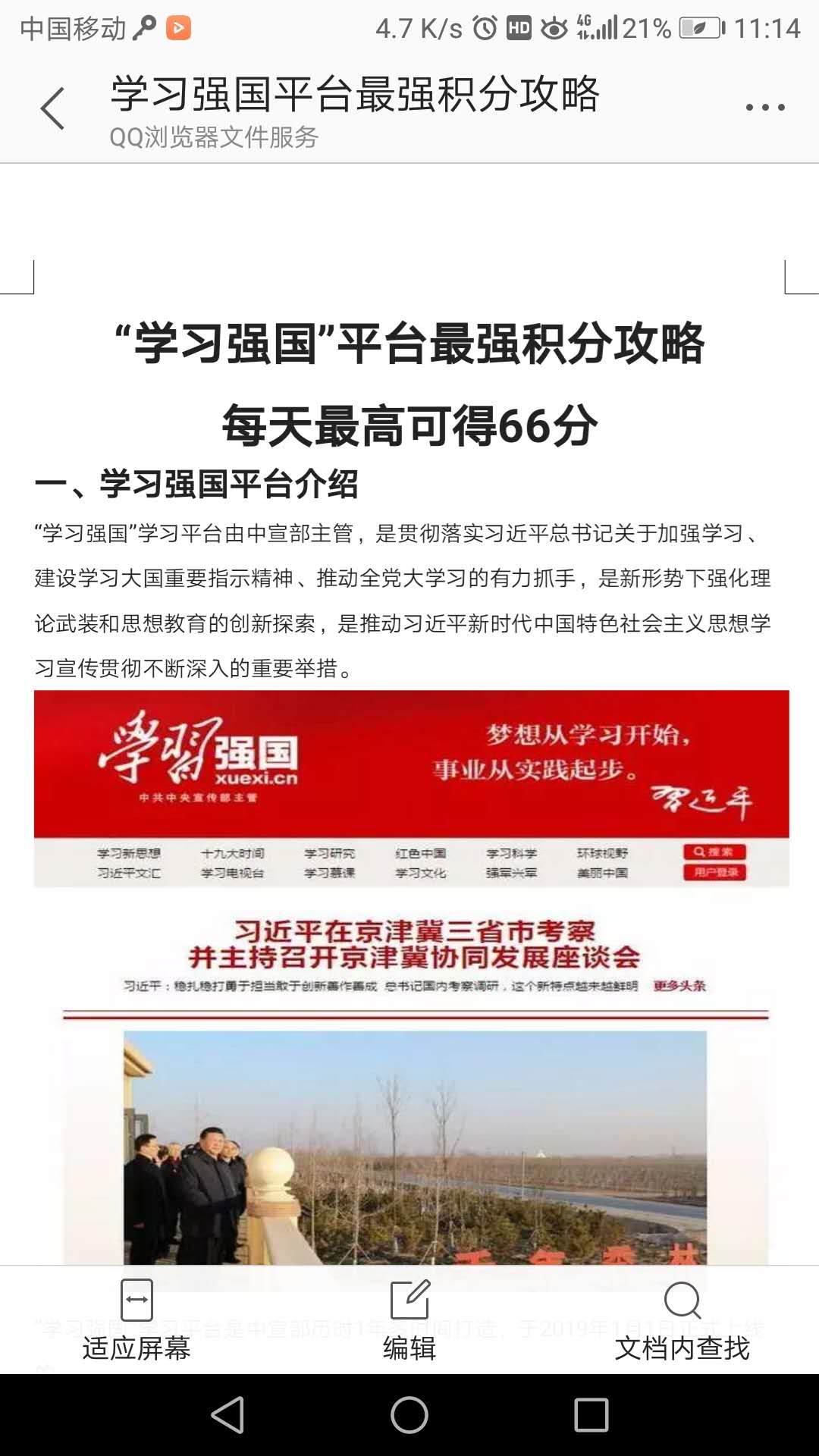Open the system recent apps view

(x=591, y=1415)
